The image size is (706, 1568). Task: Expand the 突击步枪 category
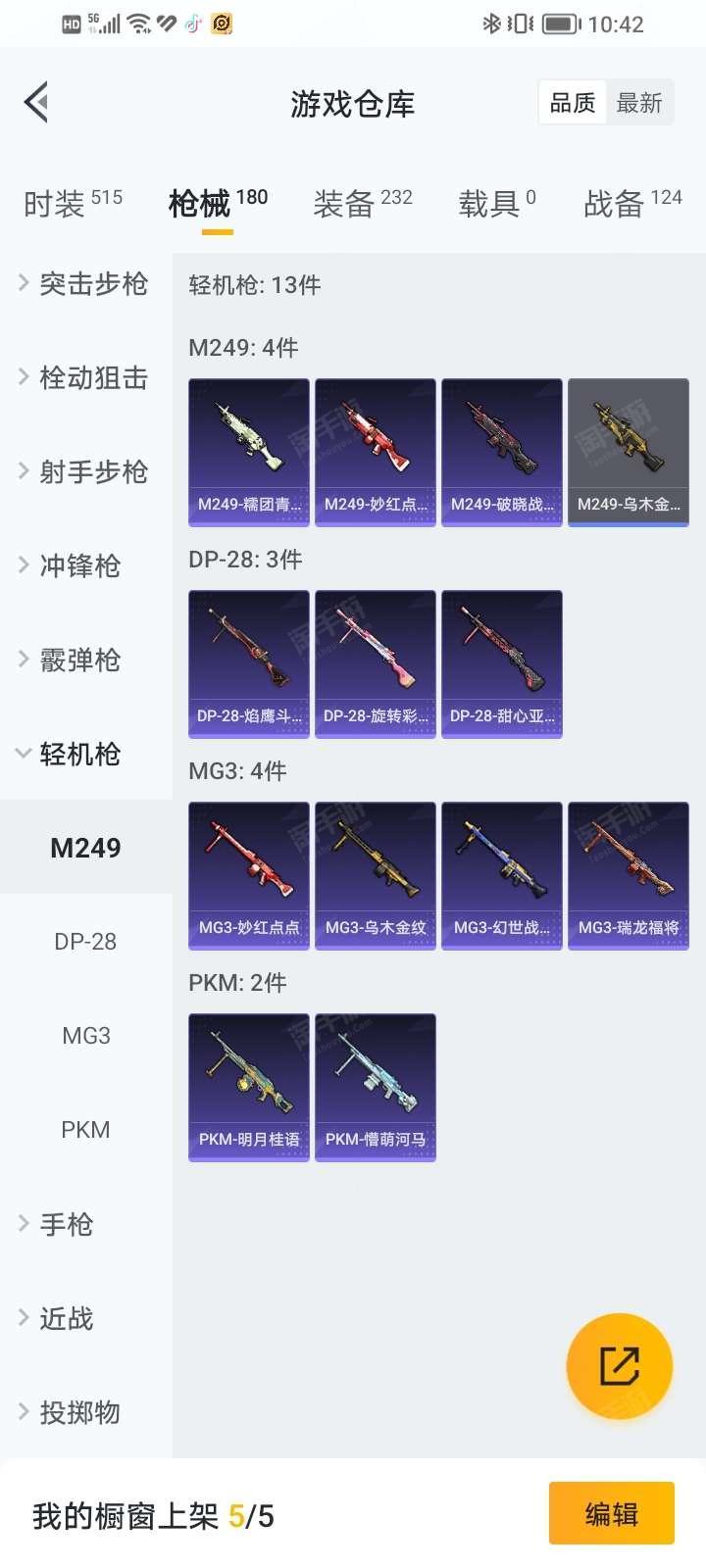(86, 283)
